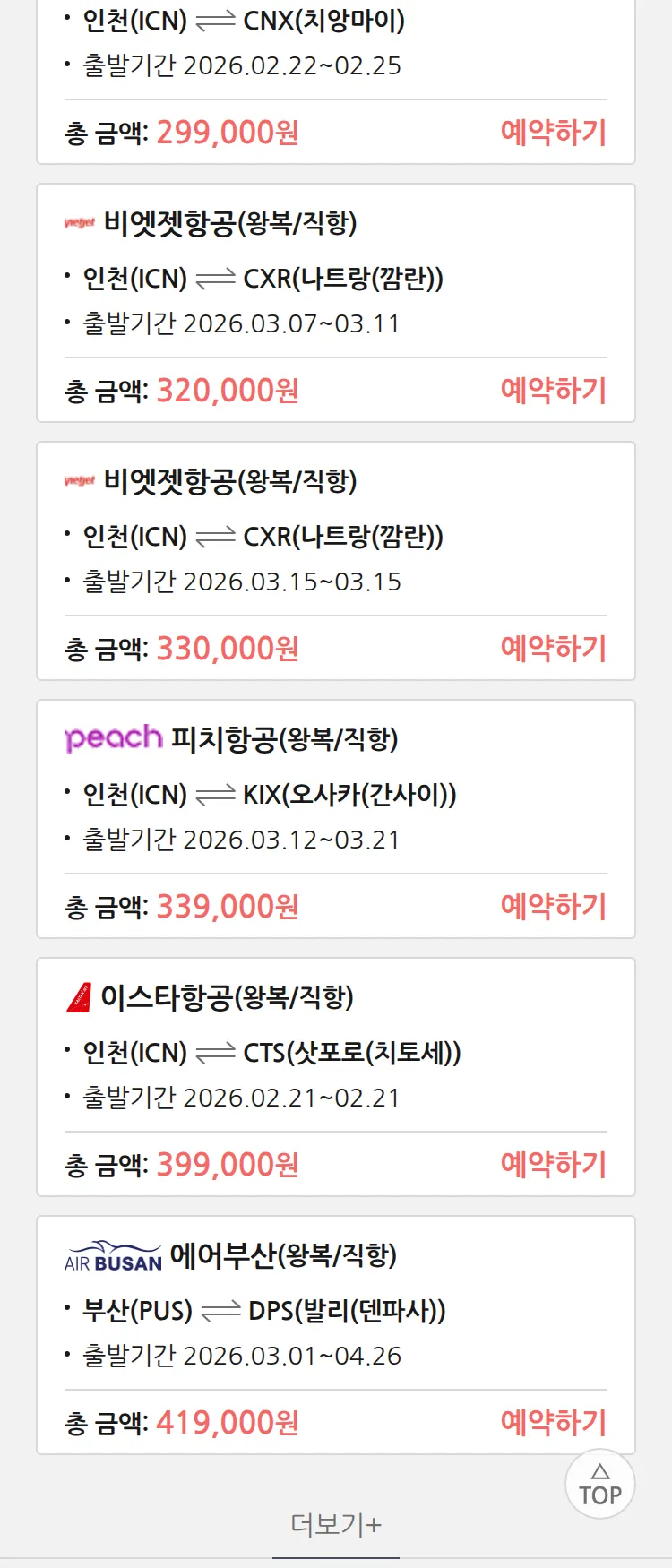The width and height of the screenshot is (672, 1568).
Task: Load more flights with 더보기+
Action: [x=336, y=1524]
